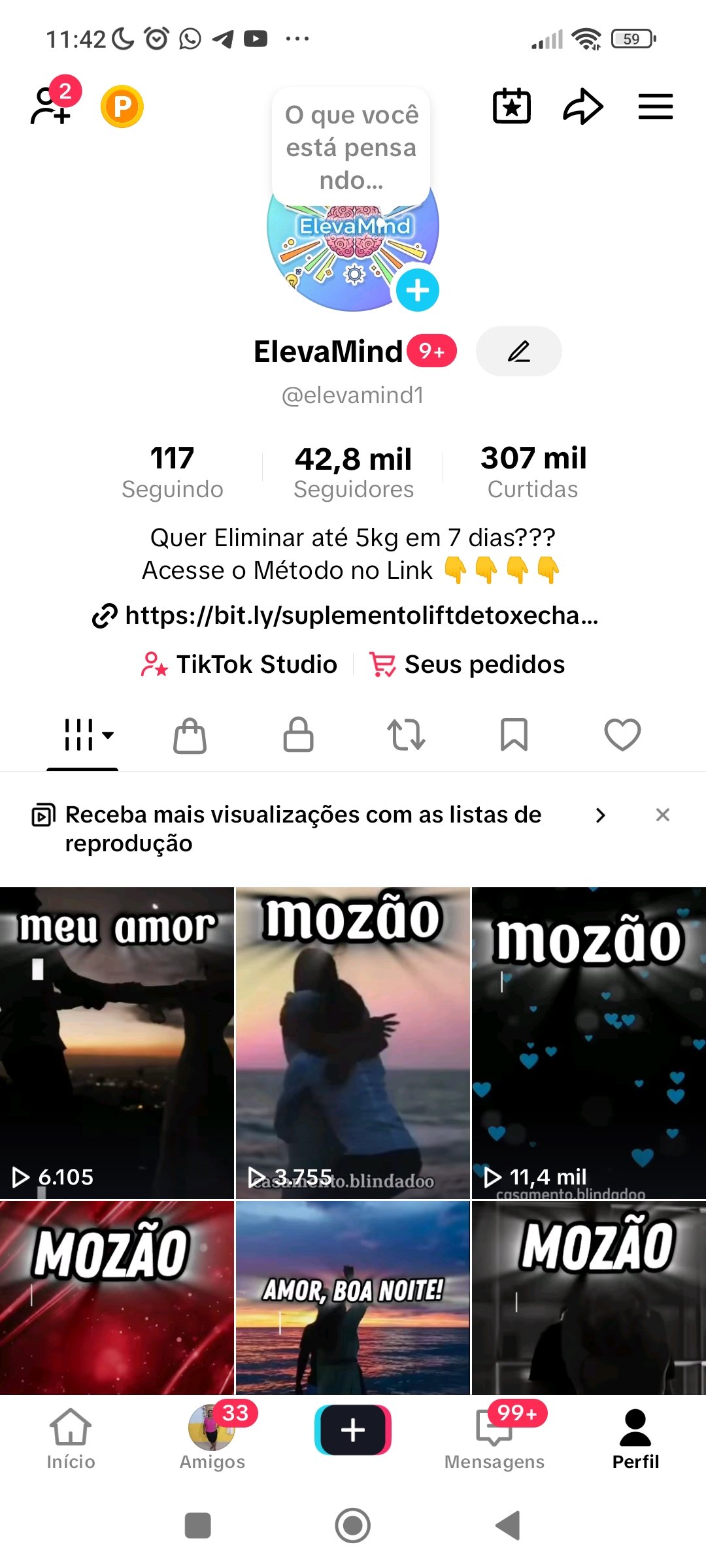Open TikTok Studio

click(239, 664)
